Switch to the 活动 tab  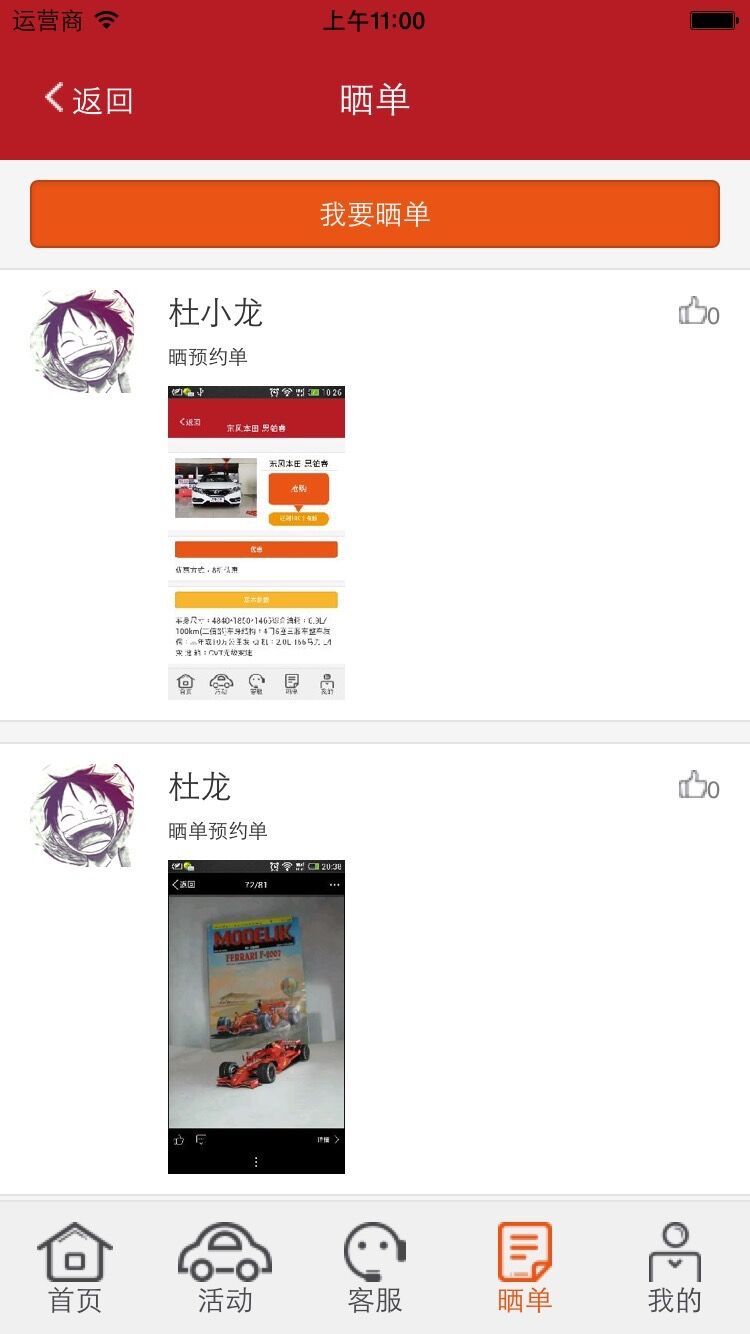(225, 1268)
